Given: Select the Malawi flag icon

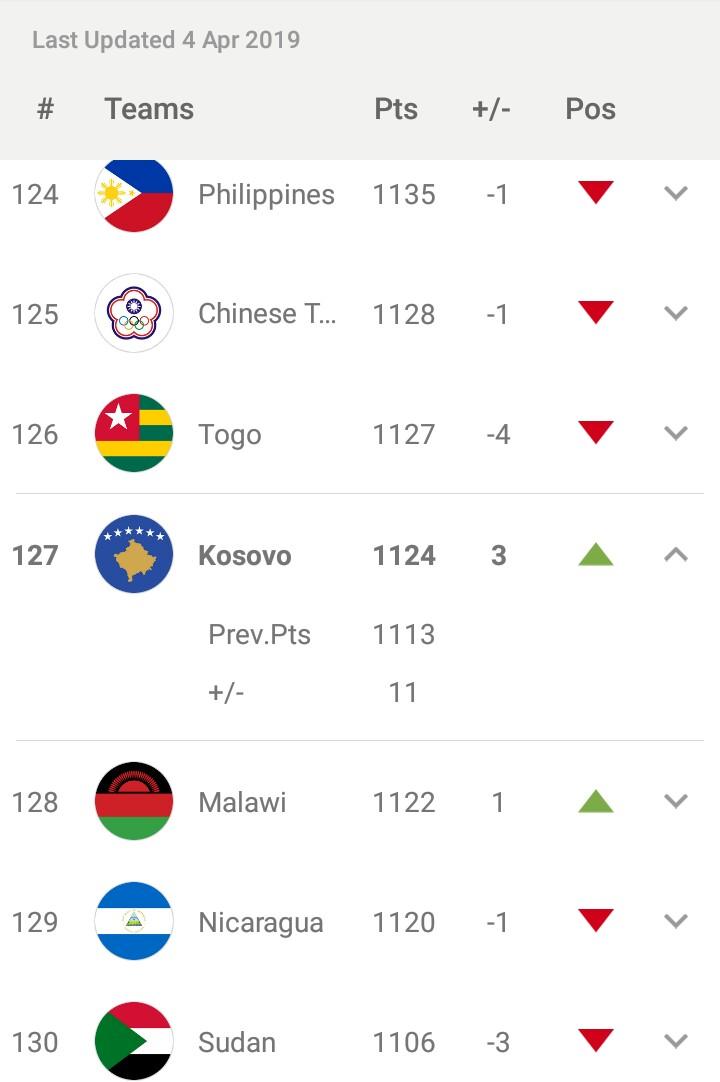Looking at the screenshot, I should tap(133, 801).
